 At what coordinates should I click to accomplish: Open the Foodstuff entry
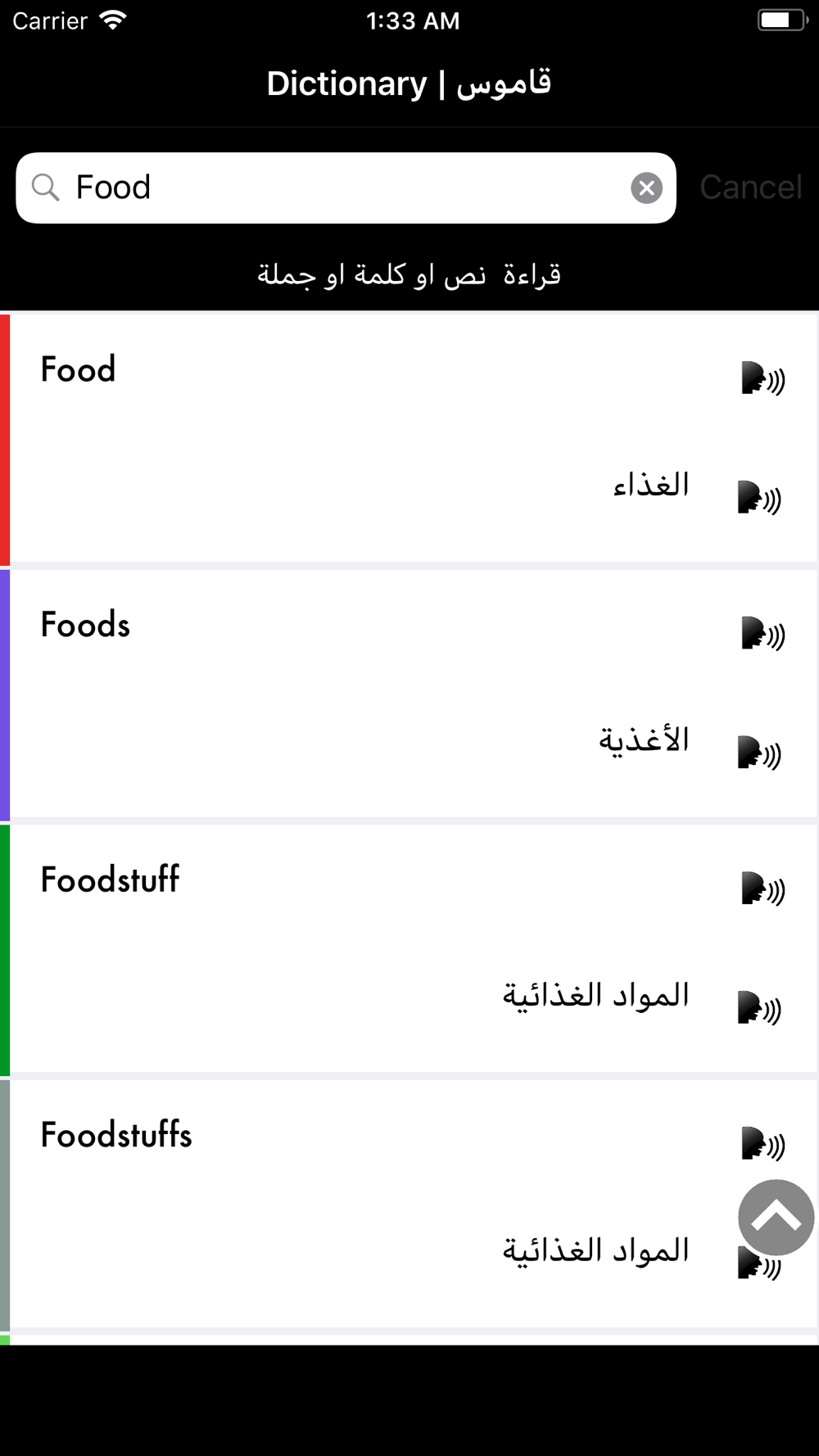pos(414,950)
